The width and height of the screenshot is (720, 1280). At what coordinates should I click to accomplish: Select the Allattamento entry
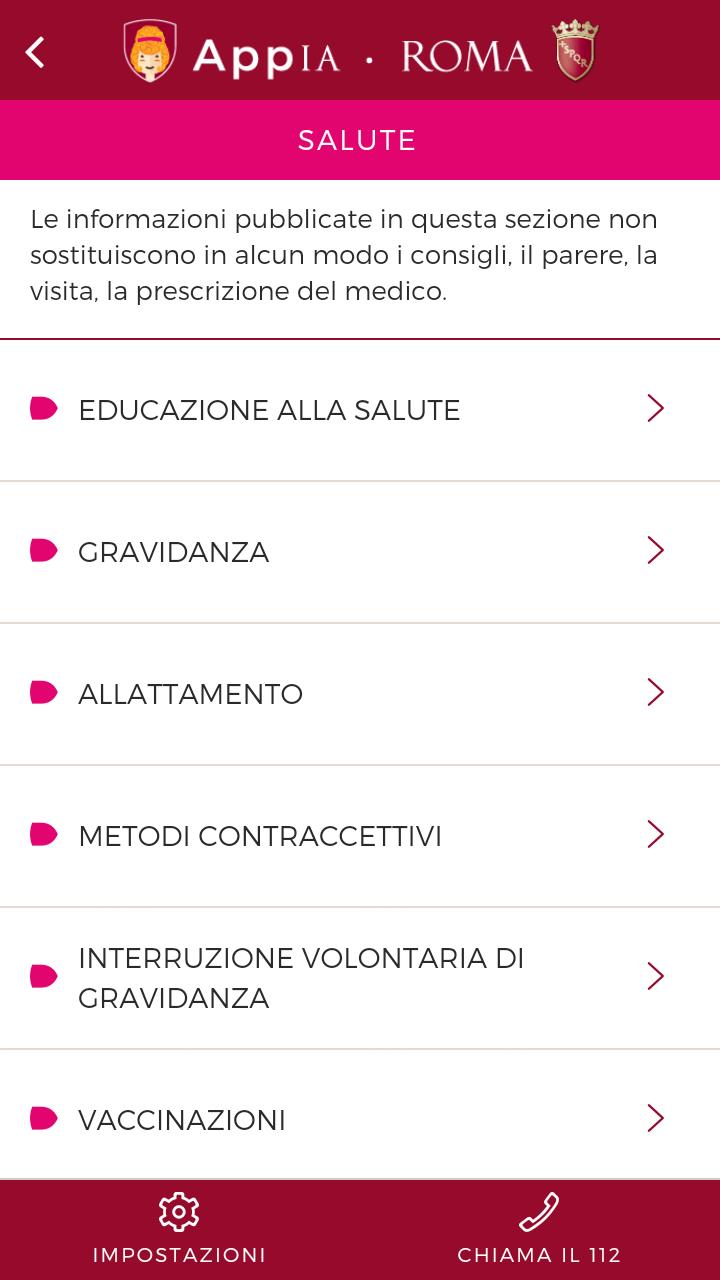coord(360,694)
